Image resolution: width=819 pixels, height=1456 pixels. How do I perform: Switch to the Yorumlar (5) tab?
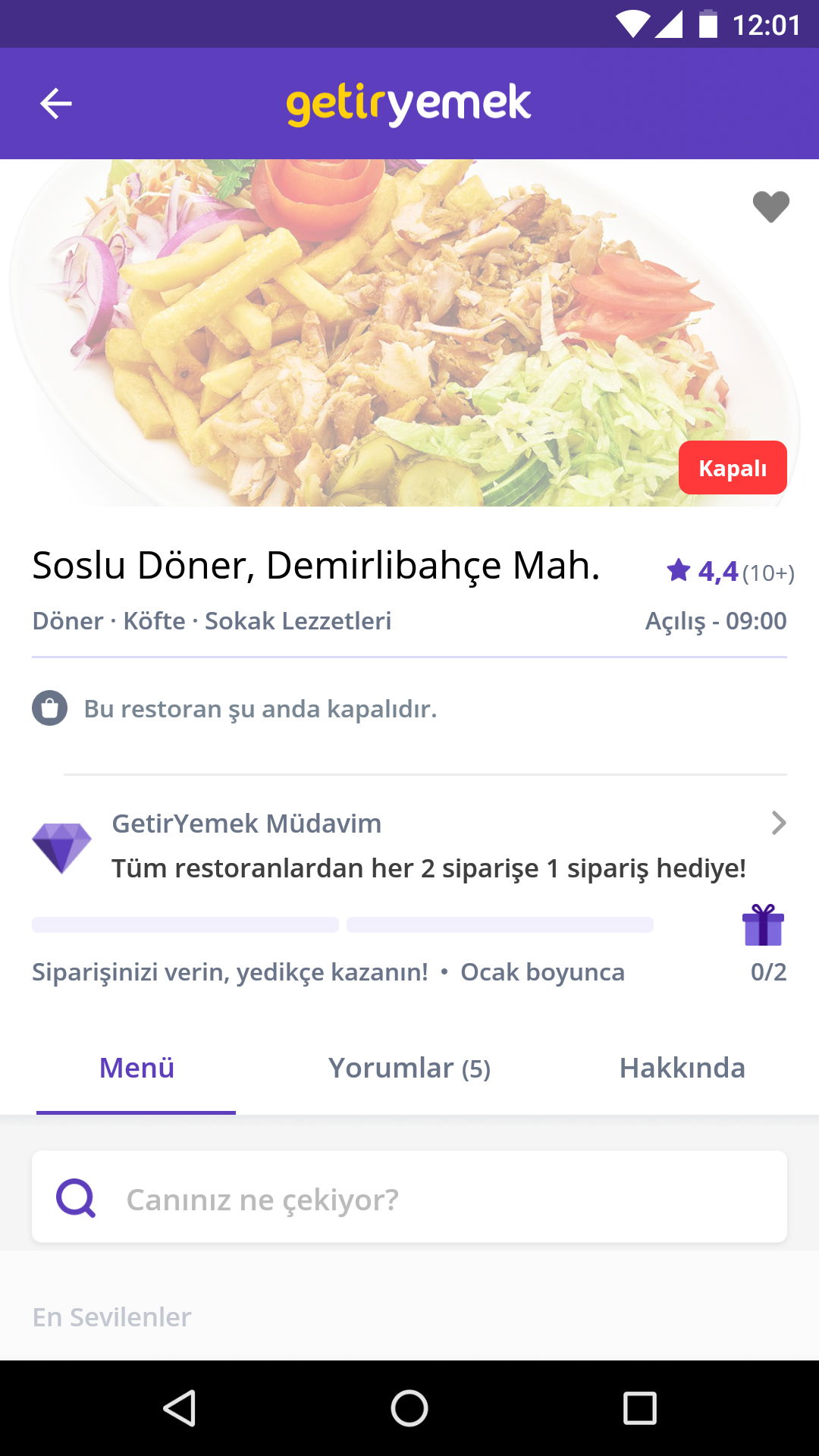coord(409,1068)
